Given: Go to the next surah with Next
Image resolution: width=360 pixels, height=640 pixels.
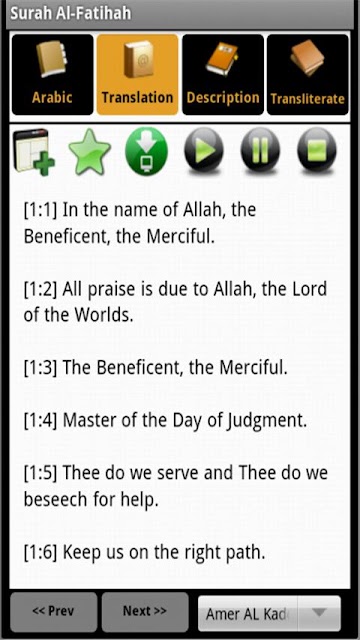Looking at the screenshot, I should point(145,611).
